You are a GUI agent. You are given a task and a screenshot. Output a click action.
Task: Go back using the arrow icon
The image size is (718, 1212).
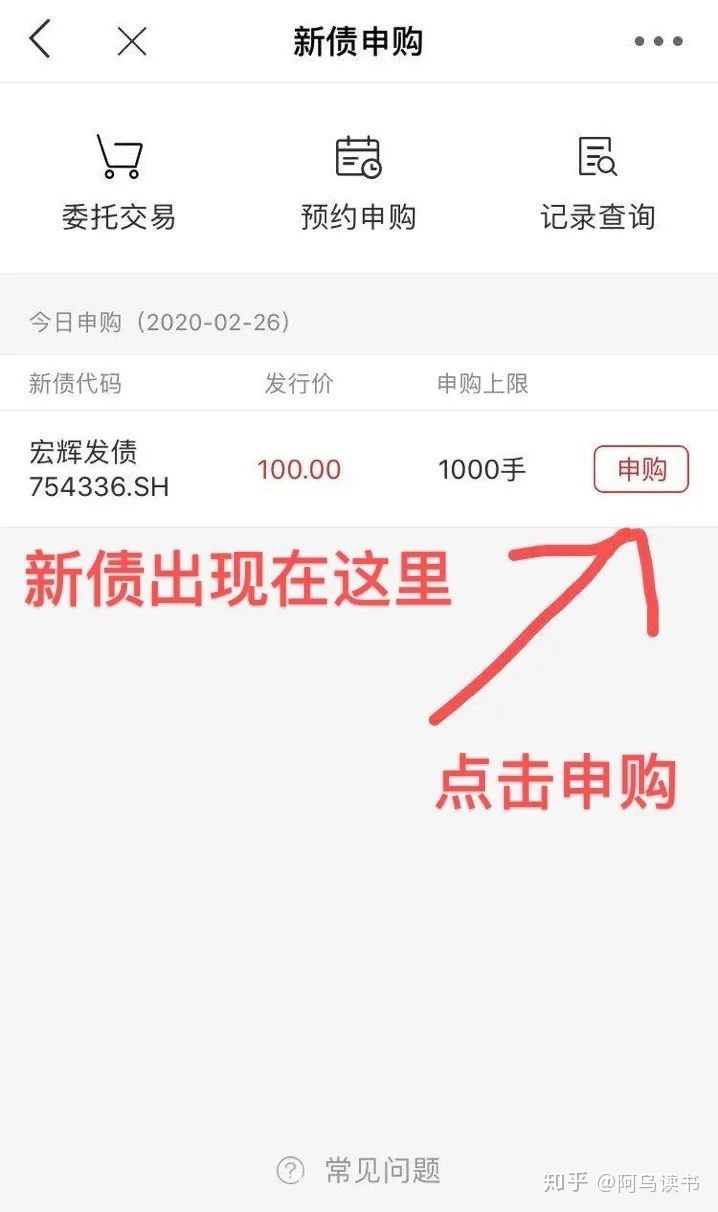pyautogui.click(x=40, y=40)
